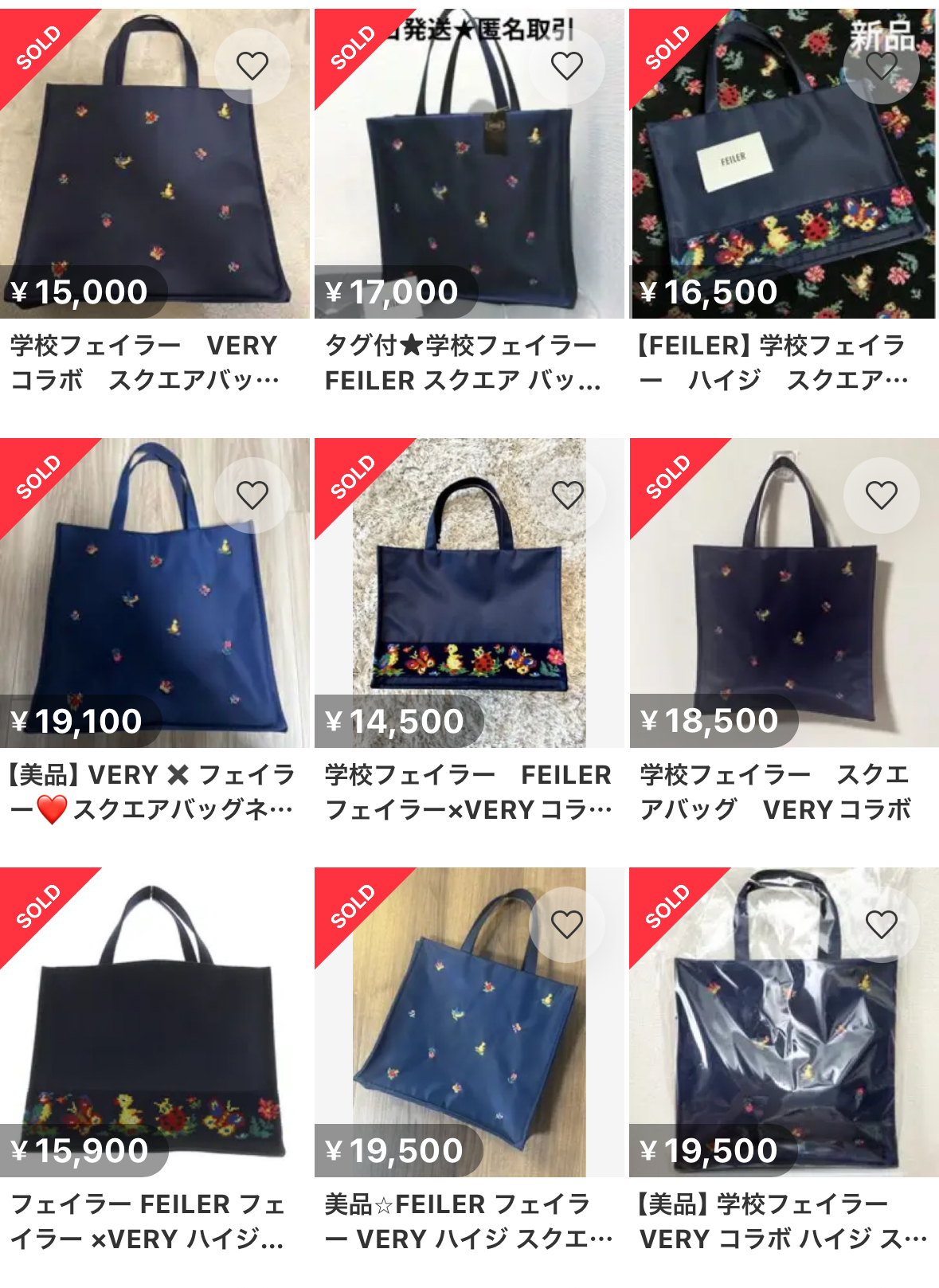This screenshot has width=939, height=1288.
Task: Heart the ¥18,500 square bag listing
Action: click(x=881, y=495)
